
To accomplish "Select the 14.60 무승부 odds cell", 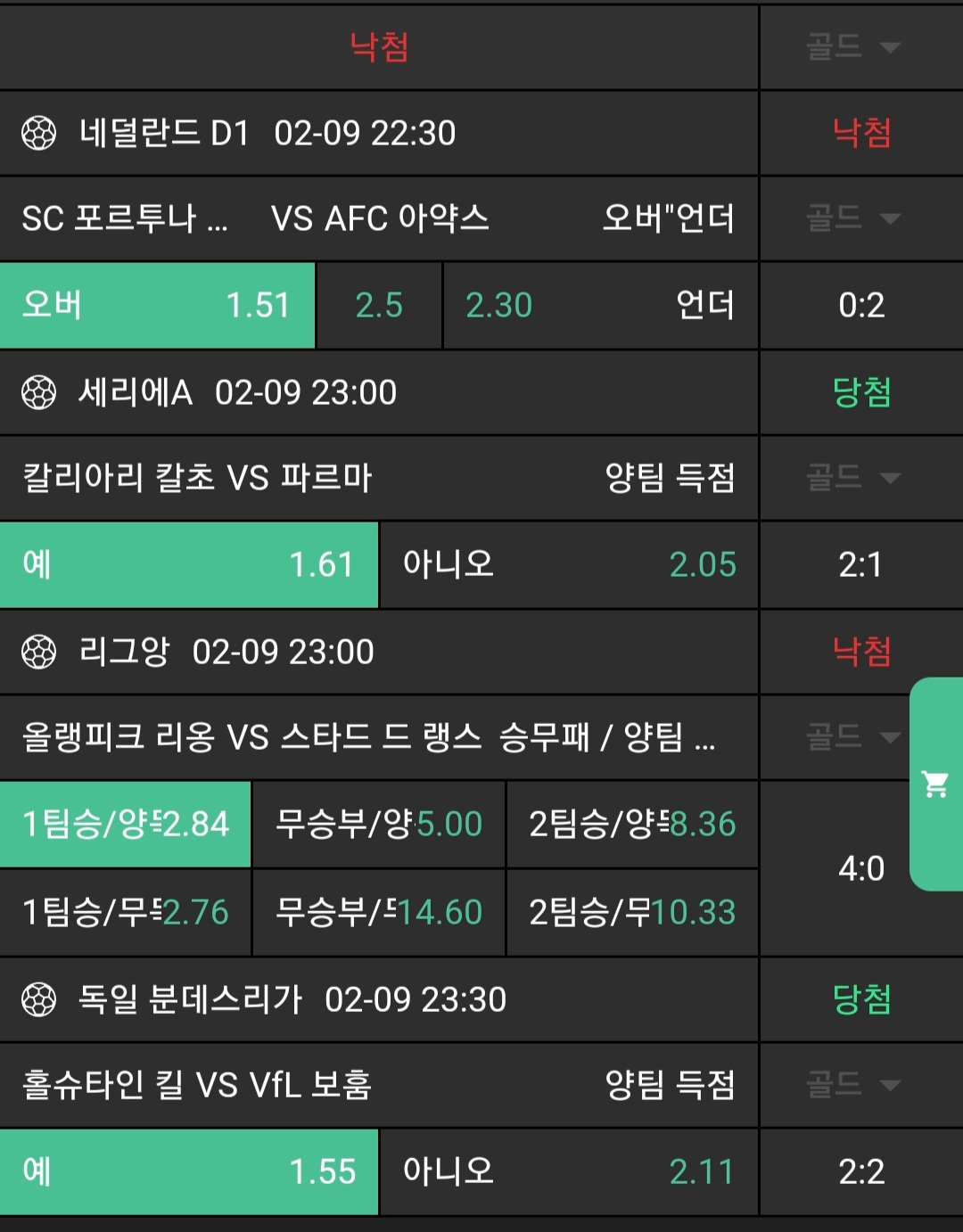I will (x=379, y=912).
